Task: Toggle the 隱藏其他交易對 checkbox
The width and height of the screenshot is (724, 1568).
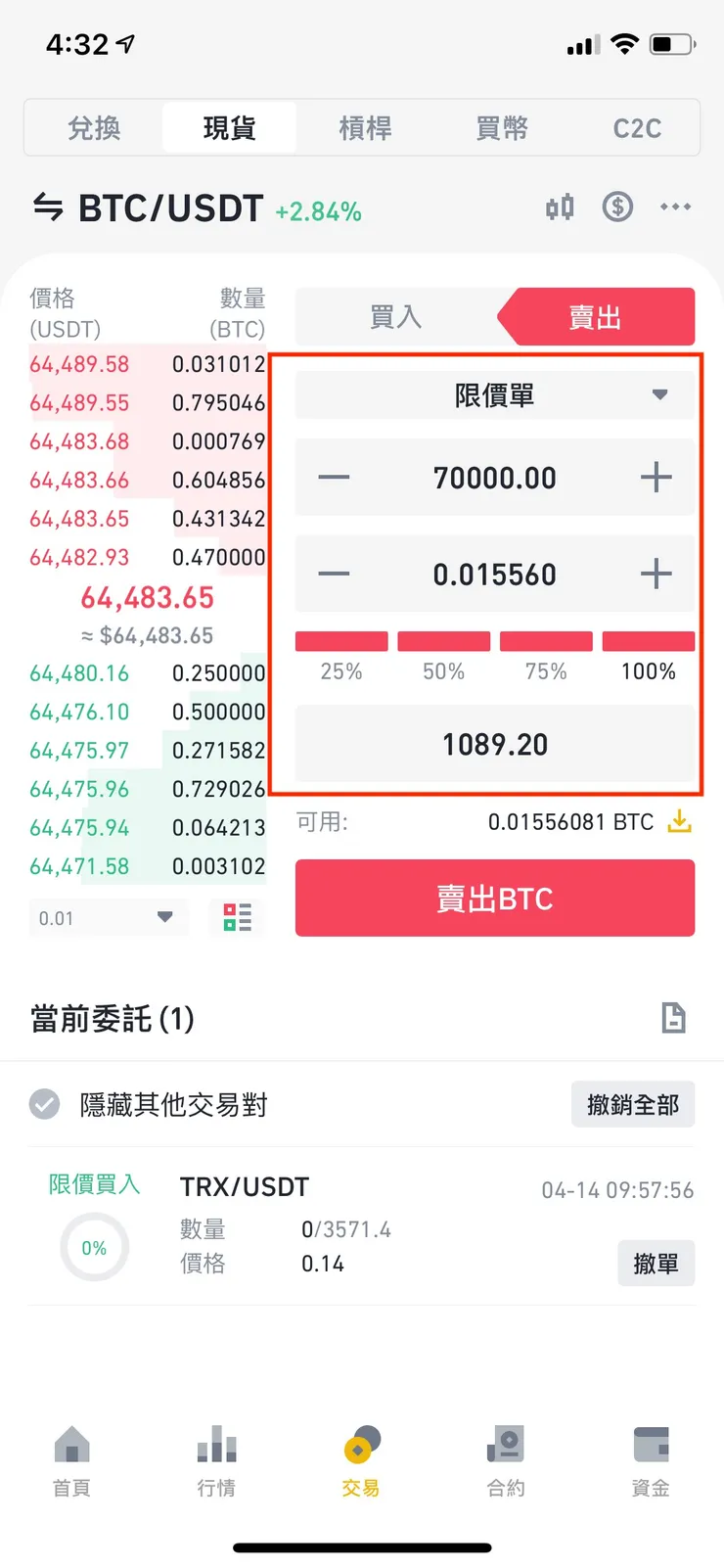Action: click(x=43, y=1105)
